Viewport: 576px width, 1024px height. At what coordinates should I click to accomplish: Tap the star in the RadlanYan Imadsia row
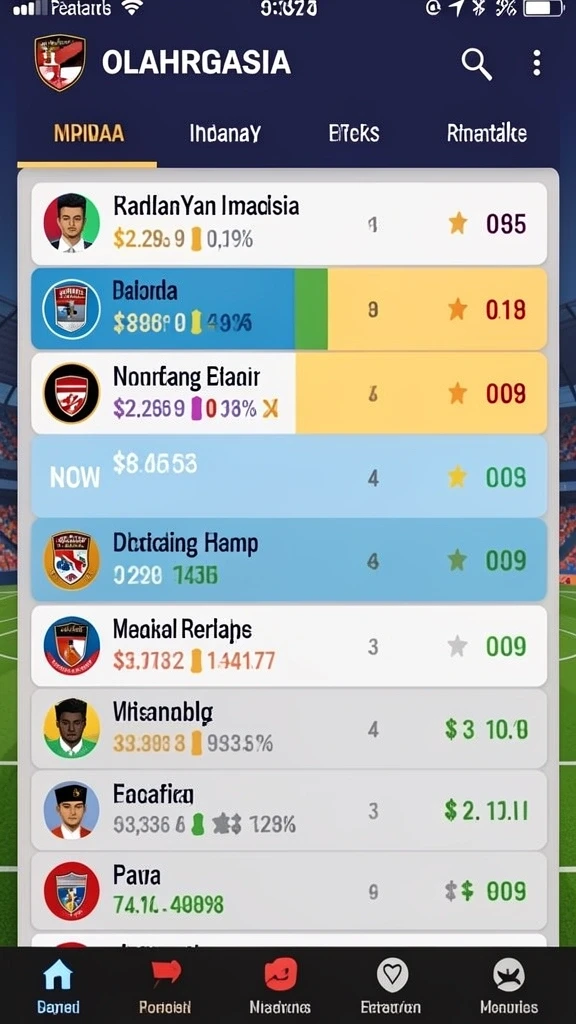tap(458, 223)
